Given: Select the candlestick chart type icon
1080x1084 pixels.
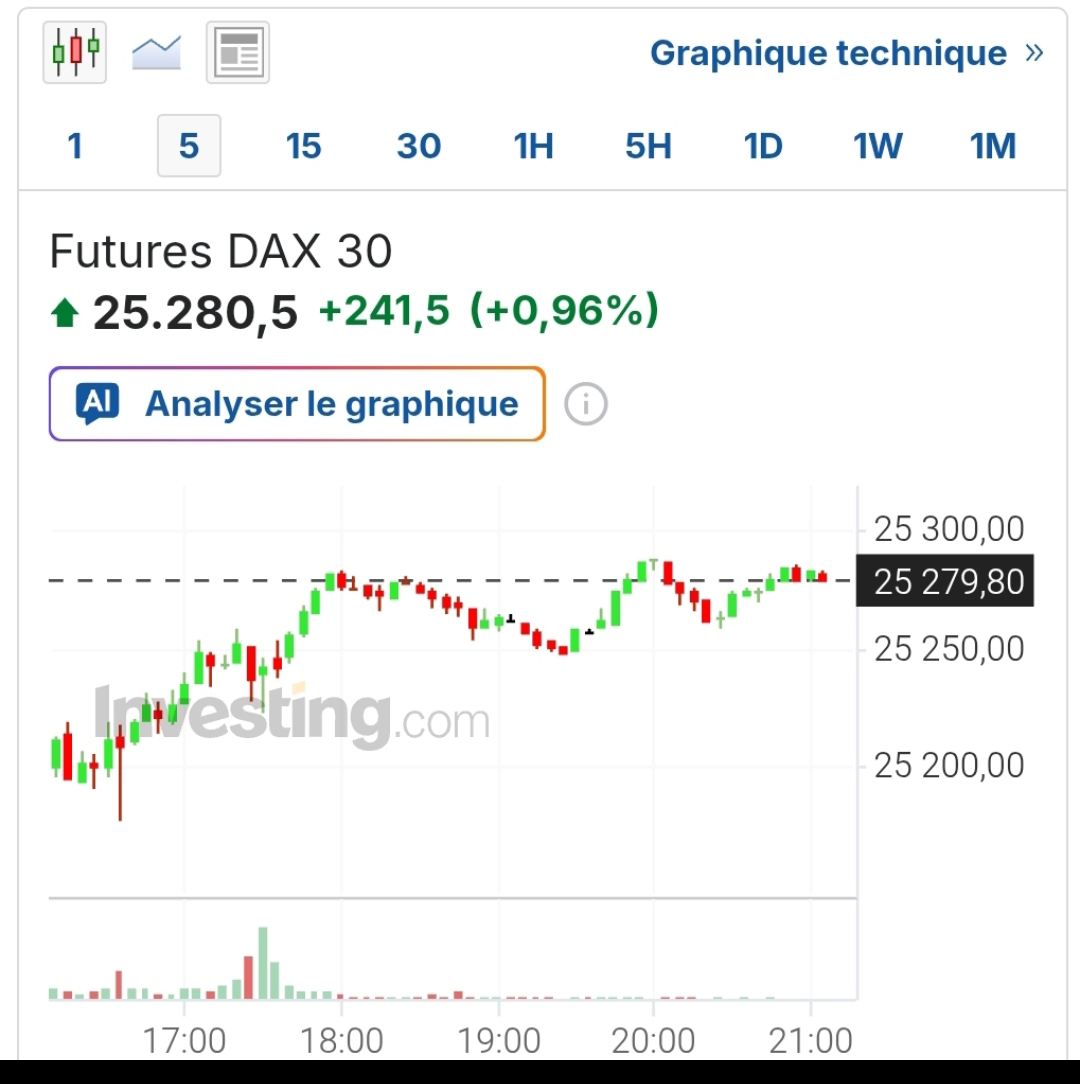Looking at the screenshot, I should pyautogui.click(x=75, y=53).
